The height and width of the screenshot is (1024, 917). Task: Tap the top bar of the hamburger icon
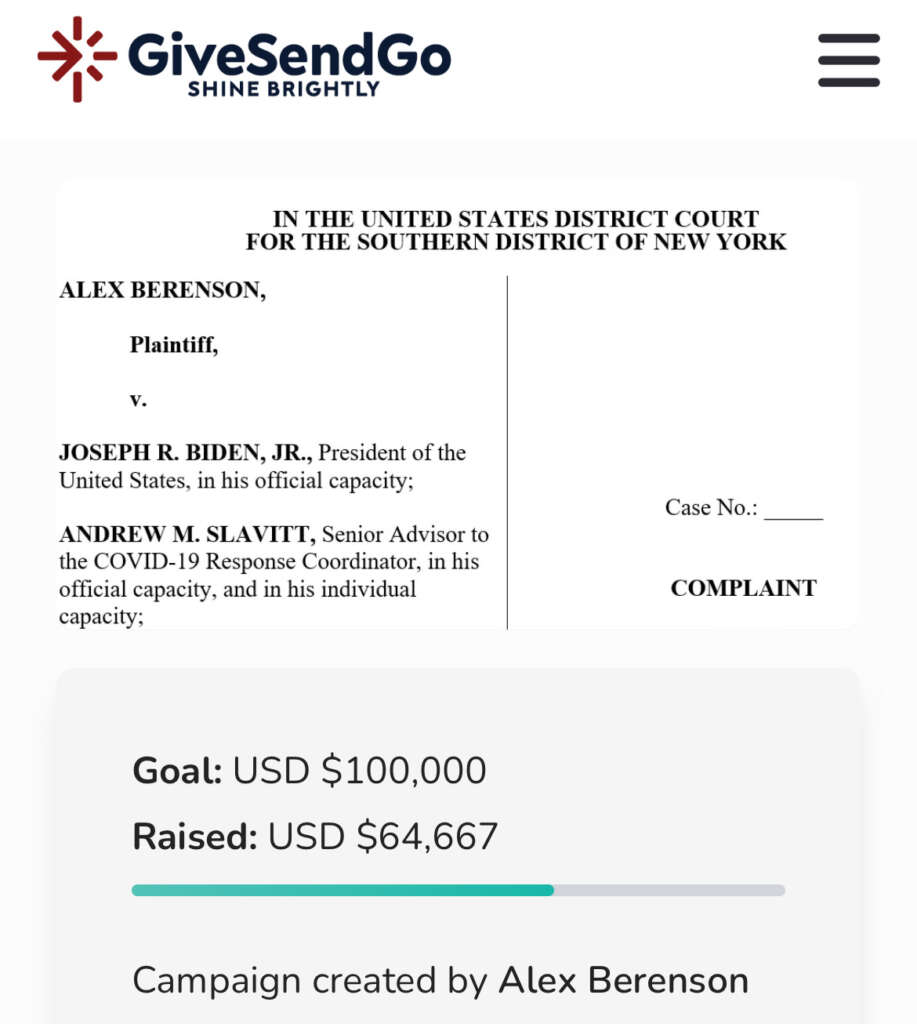[848, 39]
